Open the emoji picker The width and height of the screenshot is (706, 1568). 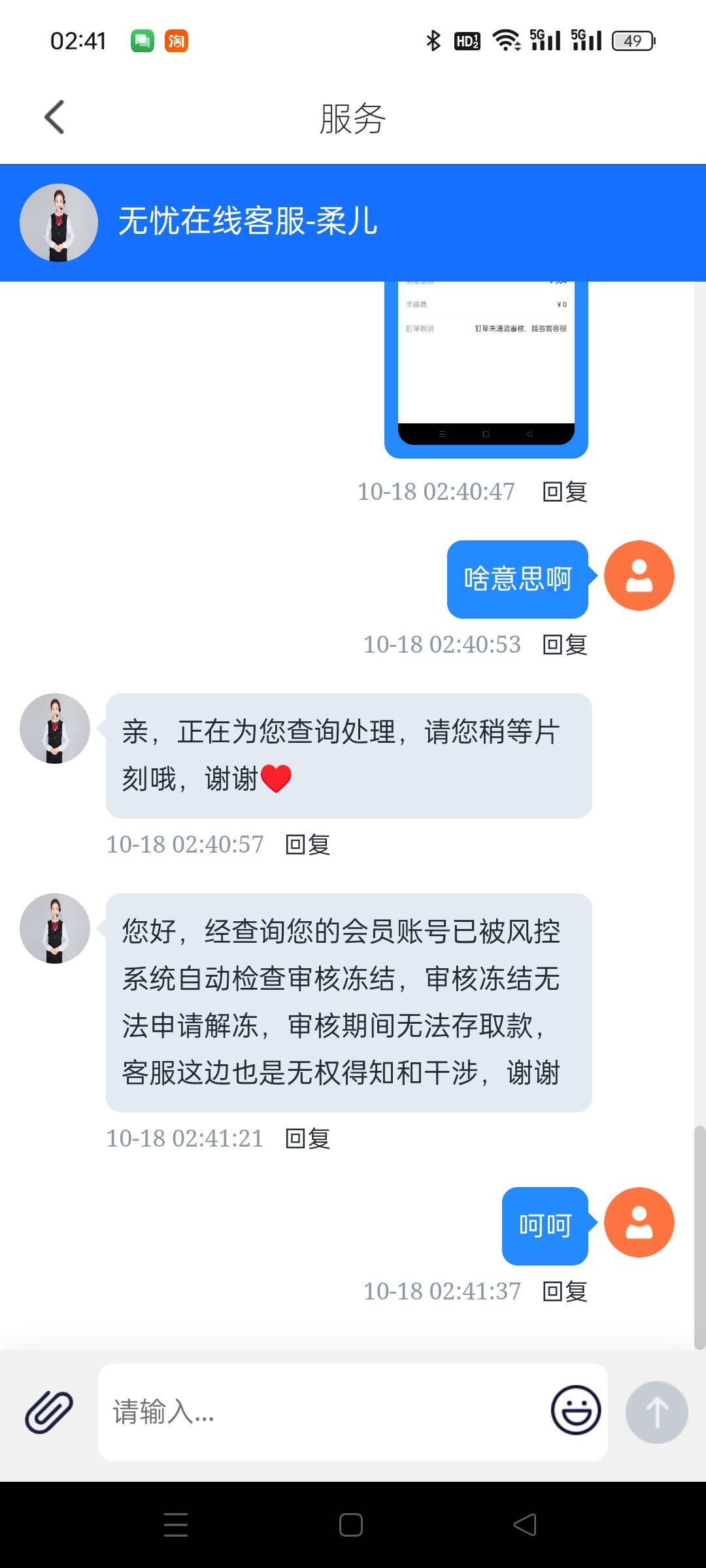575,1411
